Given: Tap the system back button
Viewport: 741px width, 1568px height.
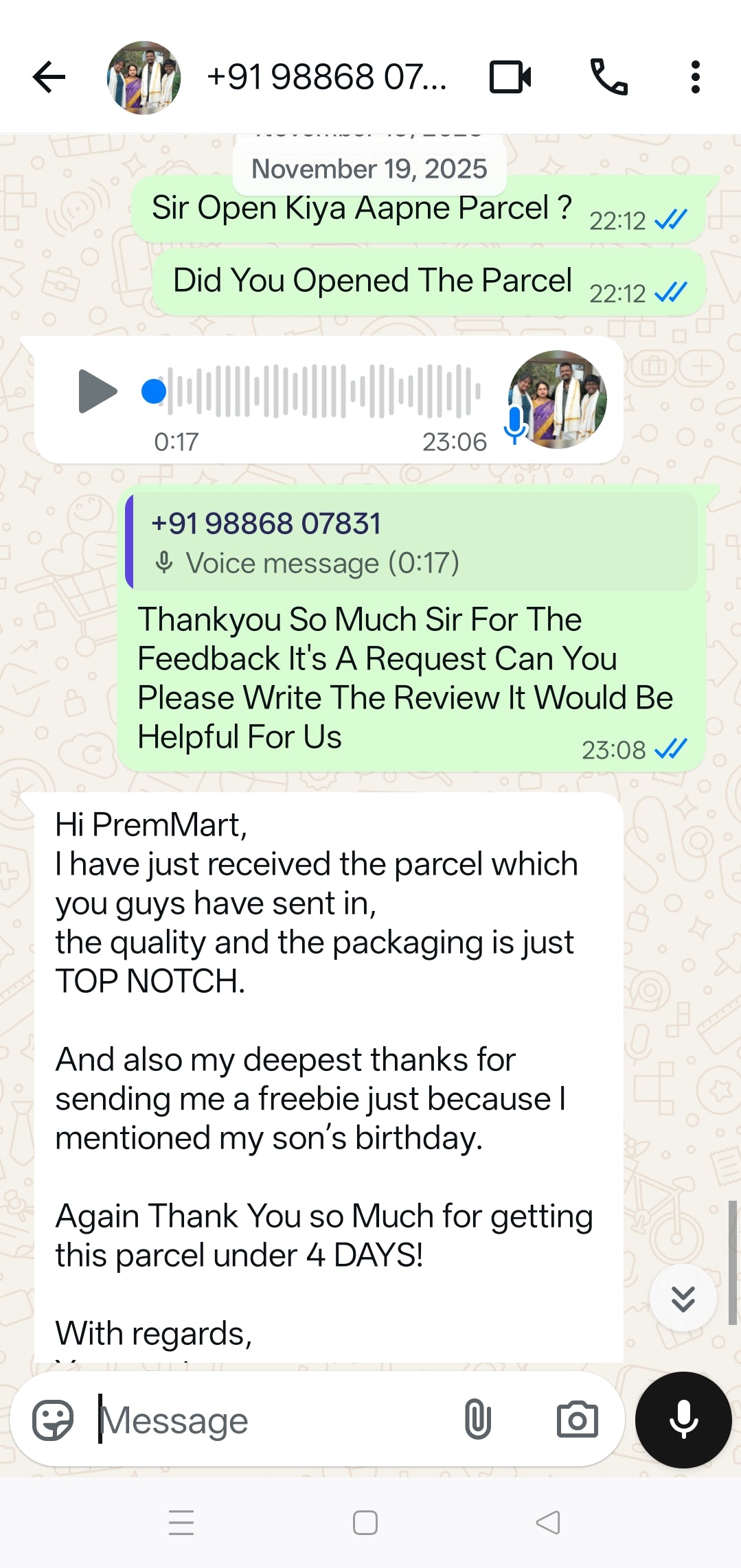Looking at the screenshot, I should point(547,1522).
